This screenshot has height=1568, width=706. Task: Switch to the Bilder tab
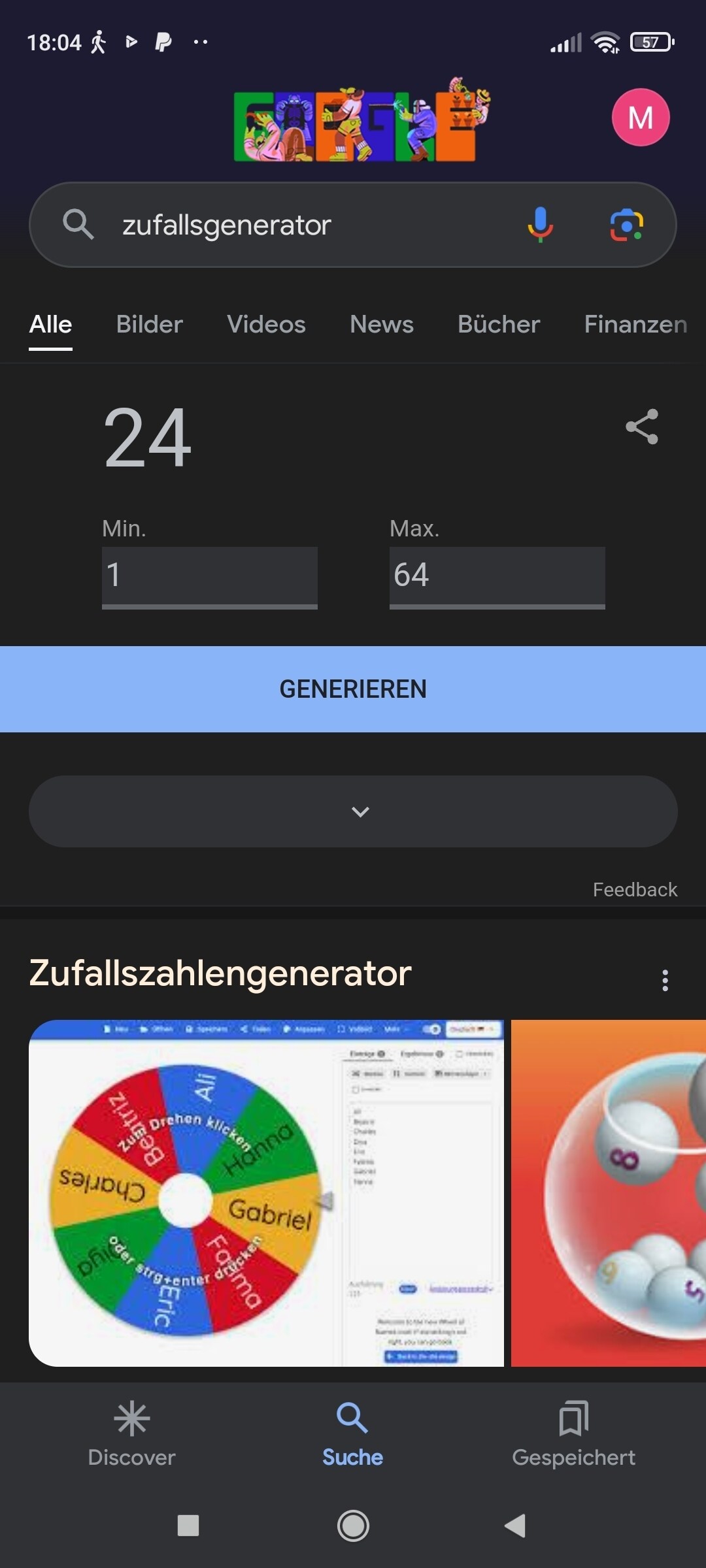click(149, 324)
